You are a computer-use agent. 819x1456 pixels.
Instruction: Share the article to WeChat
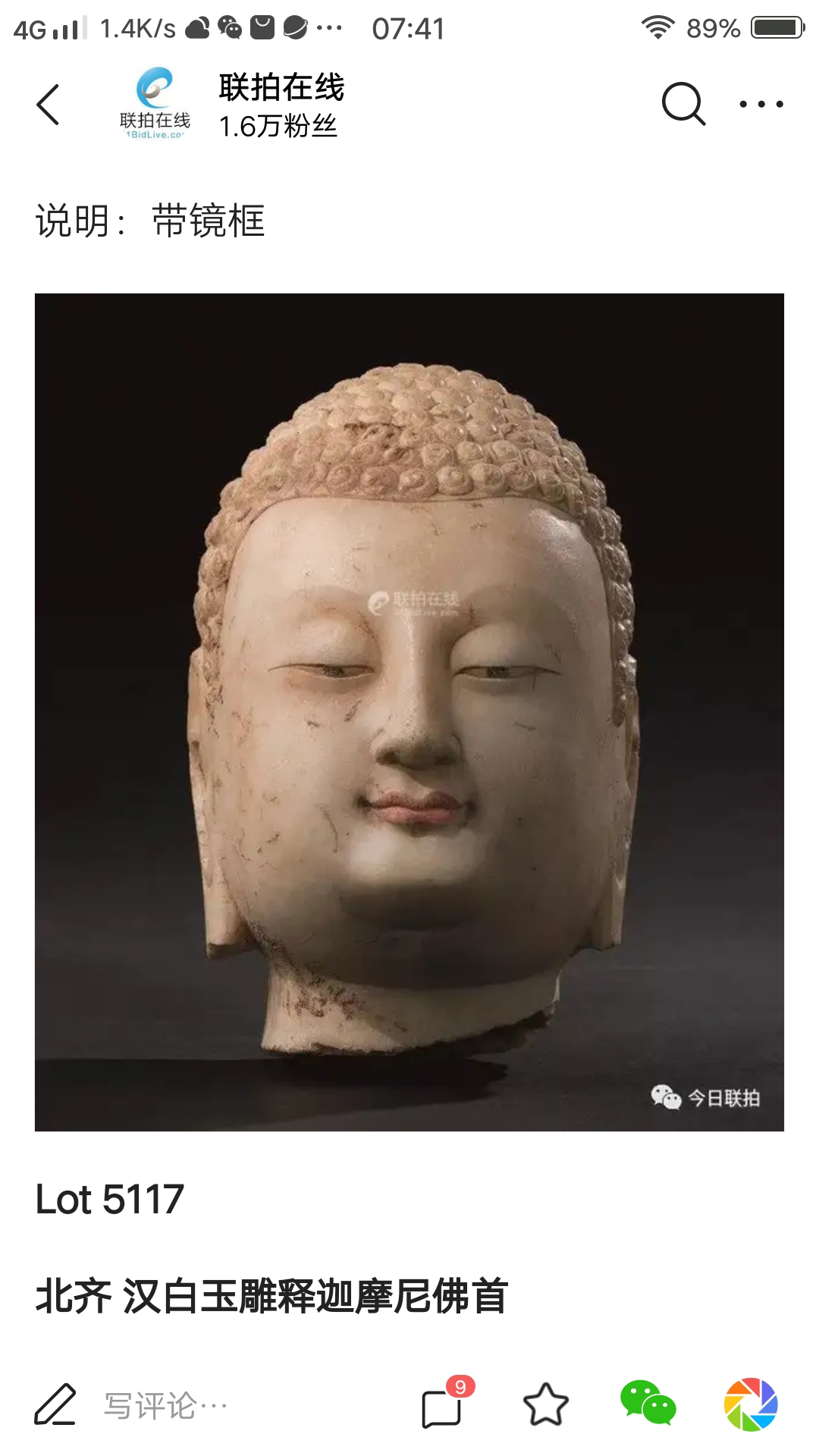click(648, 1403)
